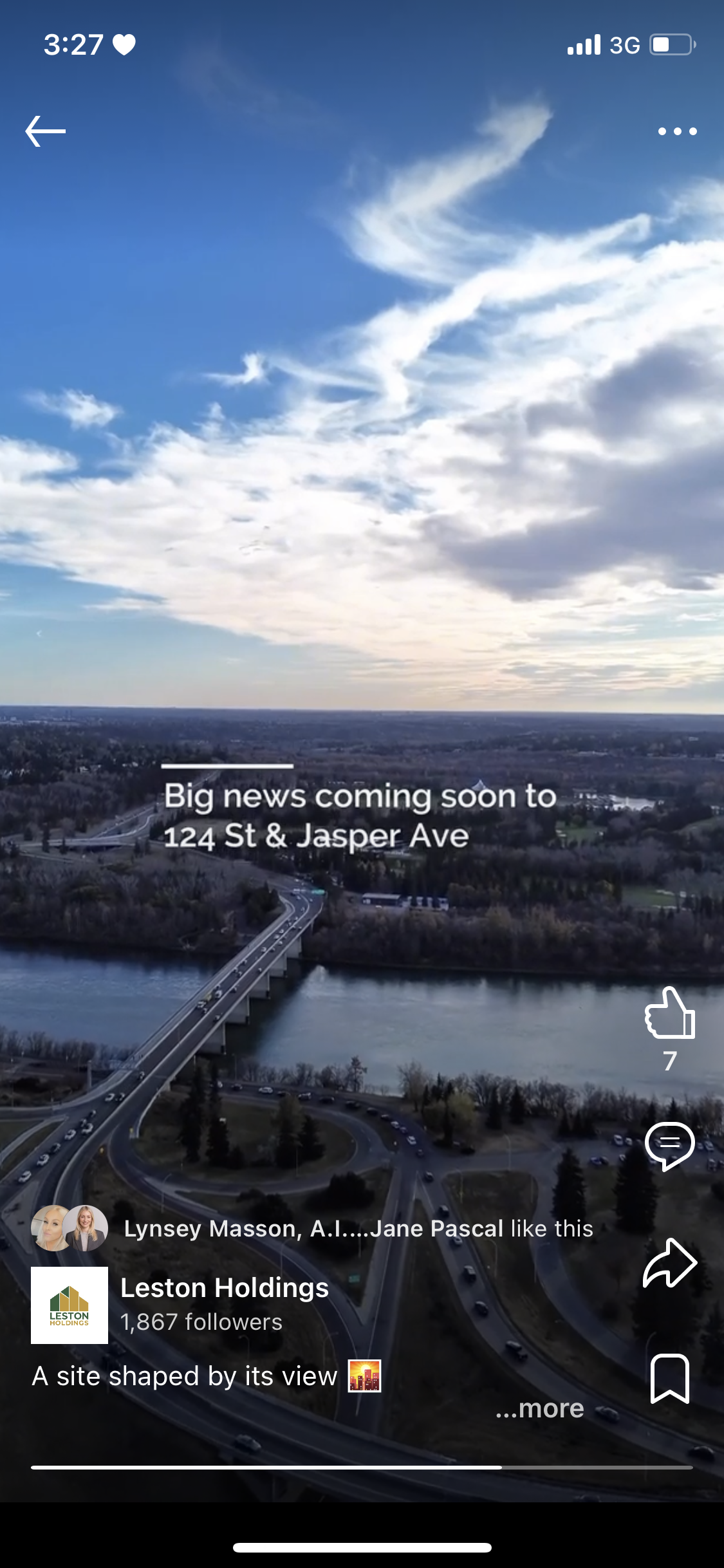724x1568 pixels.
Task: Go back using the arrow icon
Action: [46, 131]
